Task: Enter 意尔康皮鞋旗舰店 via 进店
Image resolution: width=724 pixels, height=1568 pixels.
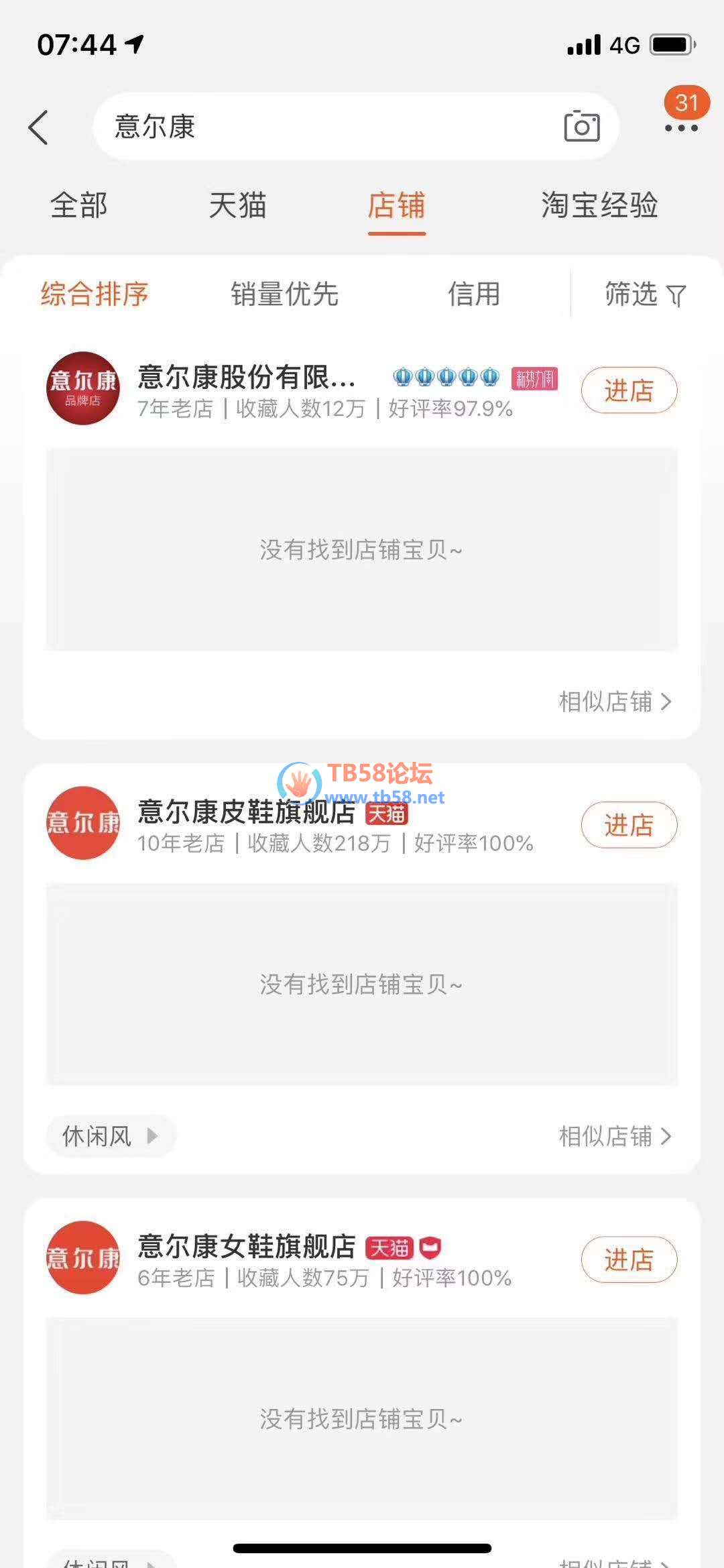Action: click(629, 825)
